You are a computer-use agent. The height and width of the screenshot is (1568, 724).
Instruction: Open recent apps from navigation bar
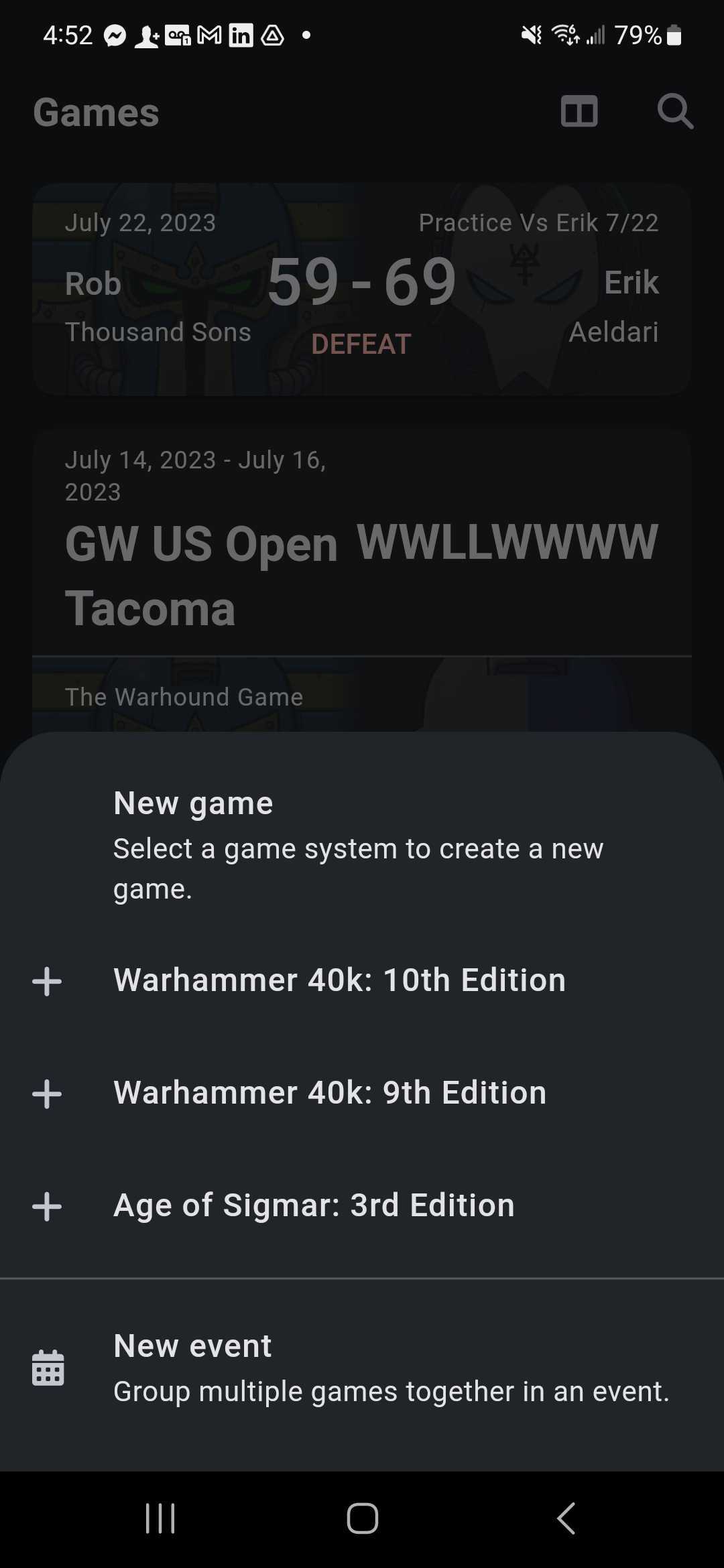tap(160, 1518)
